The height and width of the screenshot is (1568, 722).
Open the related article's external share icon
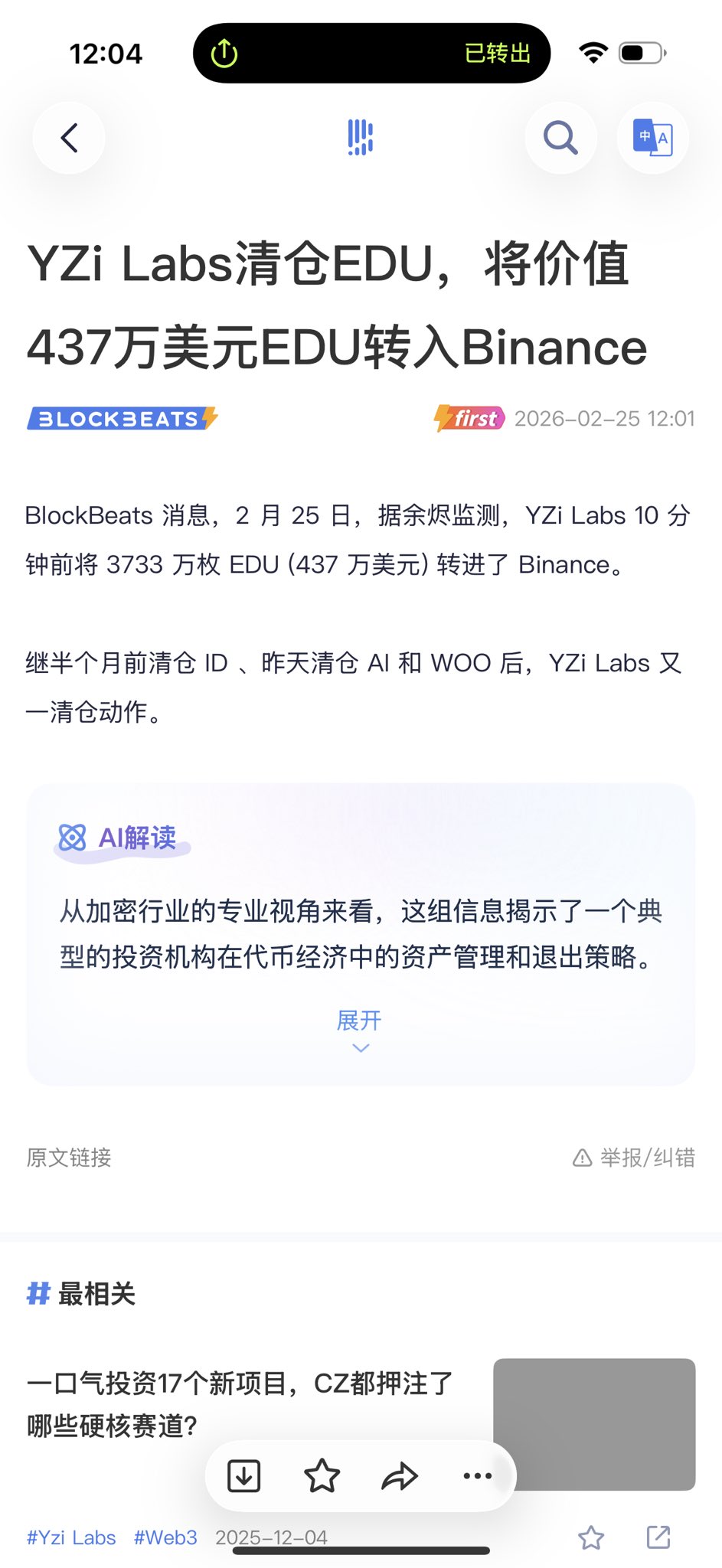[658, 1537]
